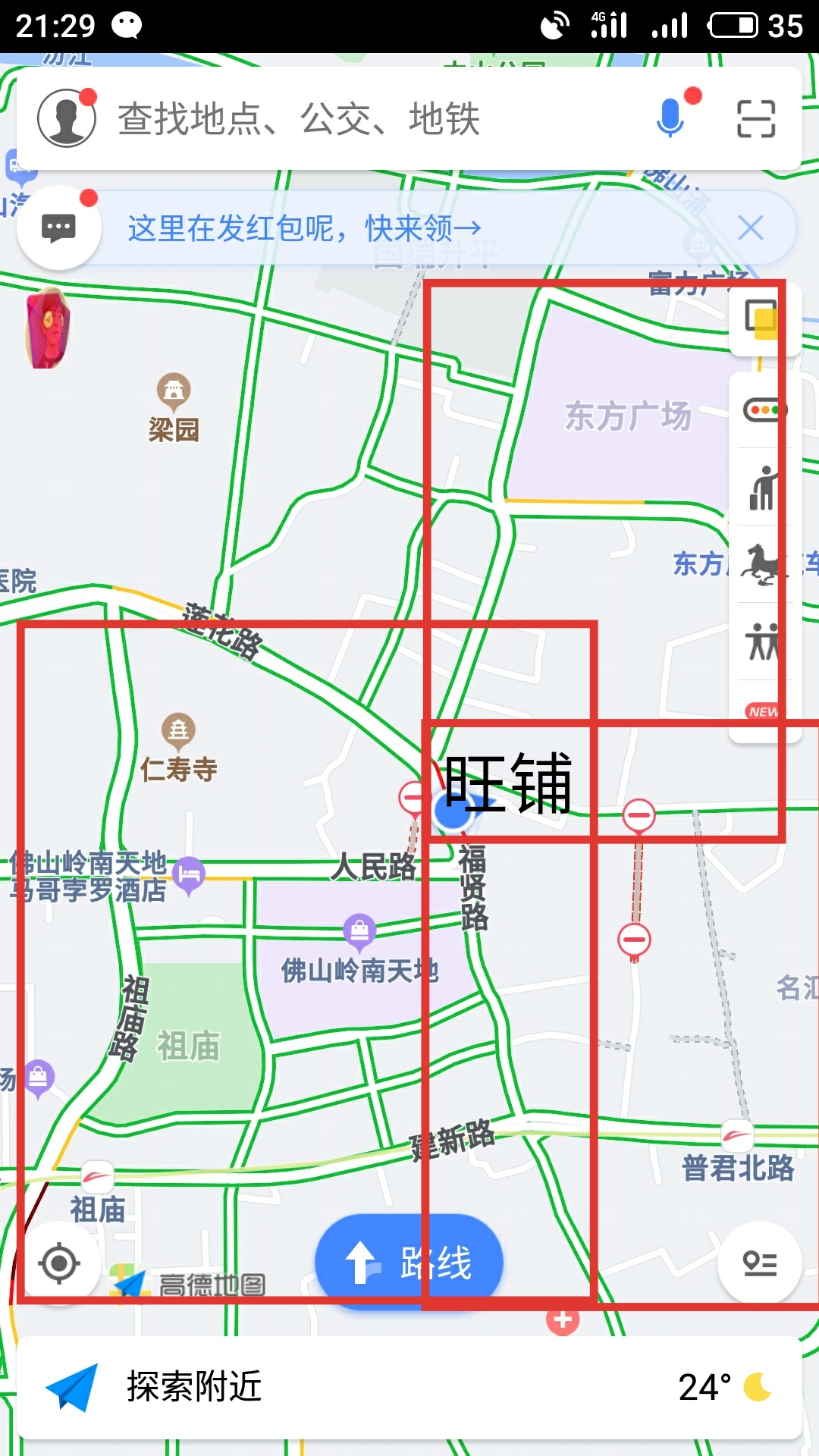Viewport: 819px width, 1456px height.
Task: Open the floating promotional character icon
Action: [47, 328]
